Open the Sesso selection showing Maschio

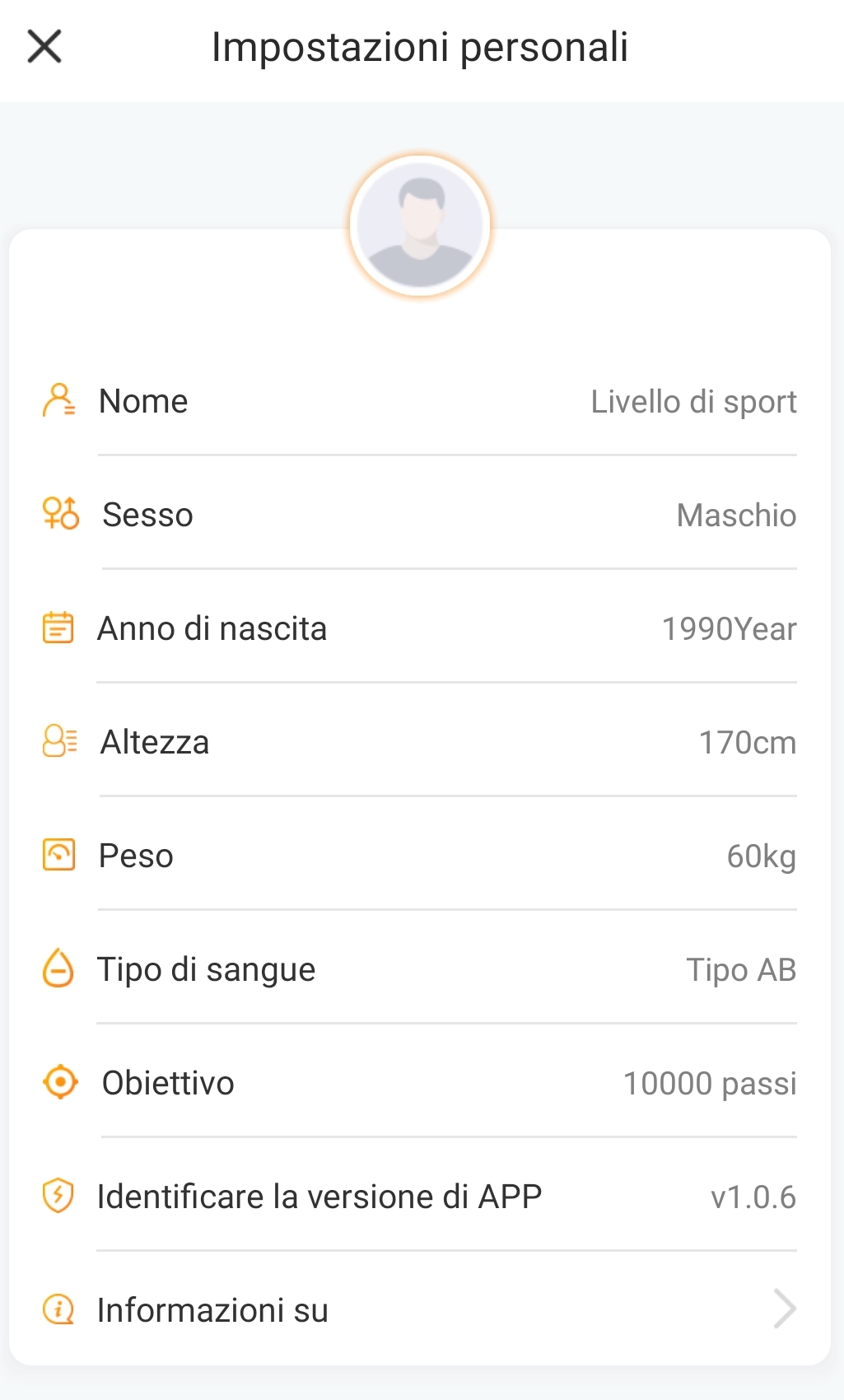[x=736, y=514]
